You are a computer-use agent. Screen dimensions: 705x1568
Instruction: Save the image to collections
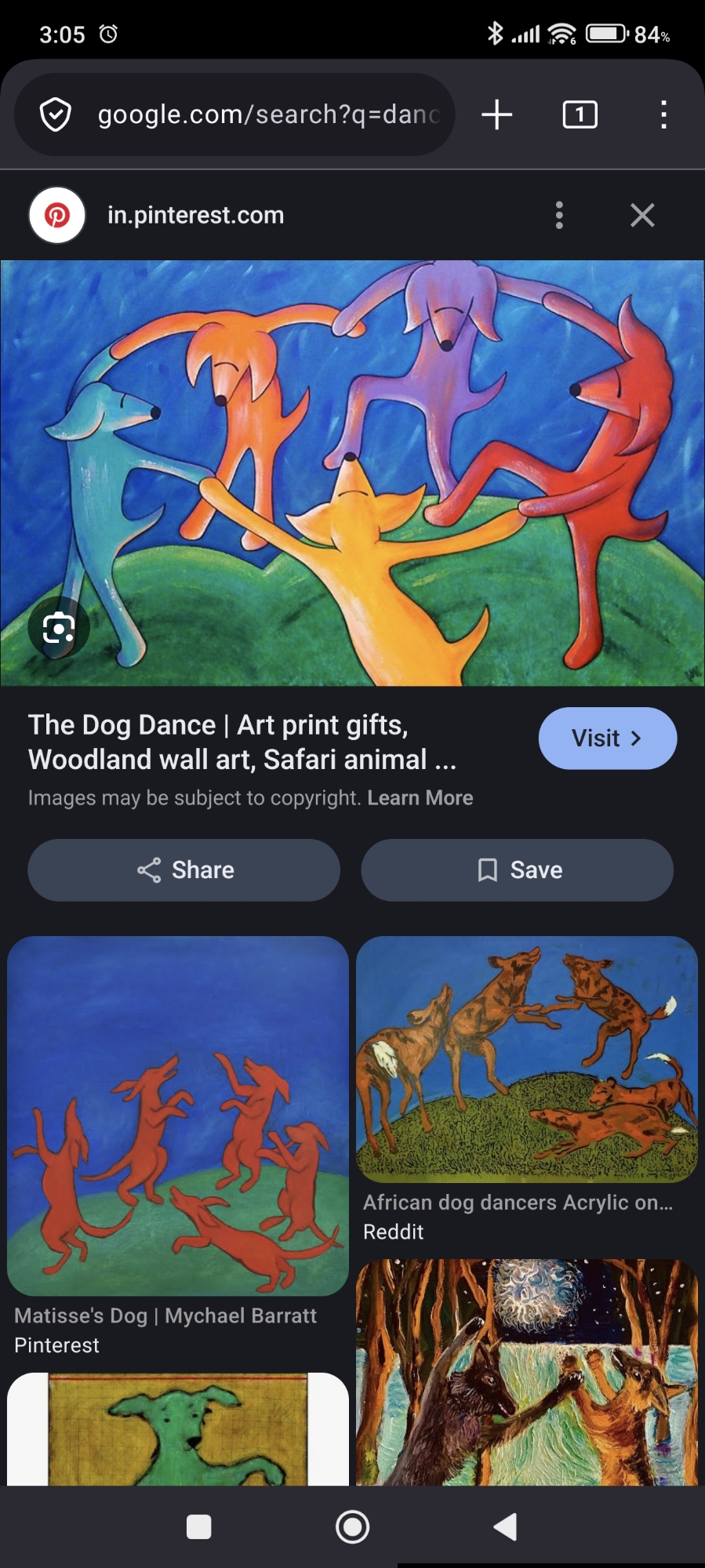(518, 870)
